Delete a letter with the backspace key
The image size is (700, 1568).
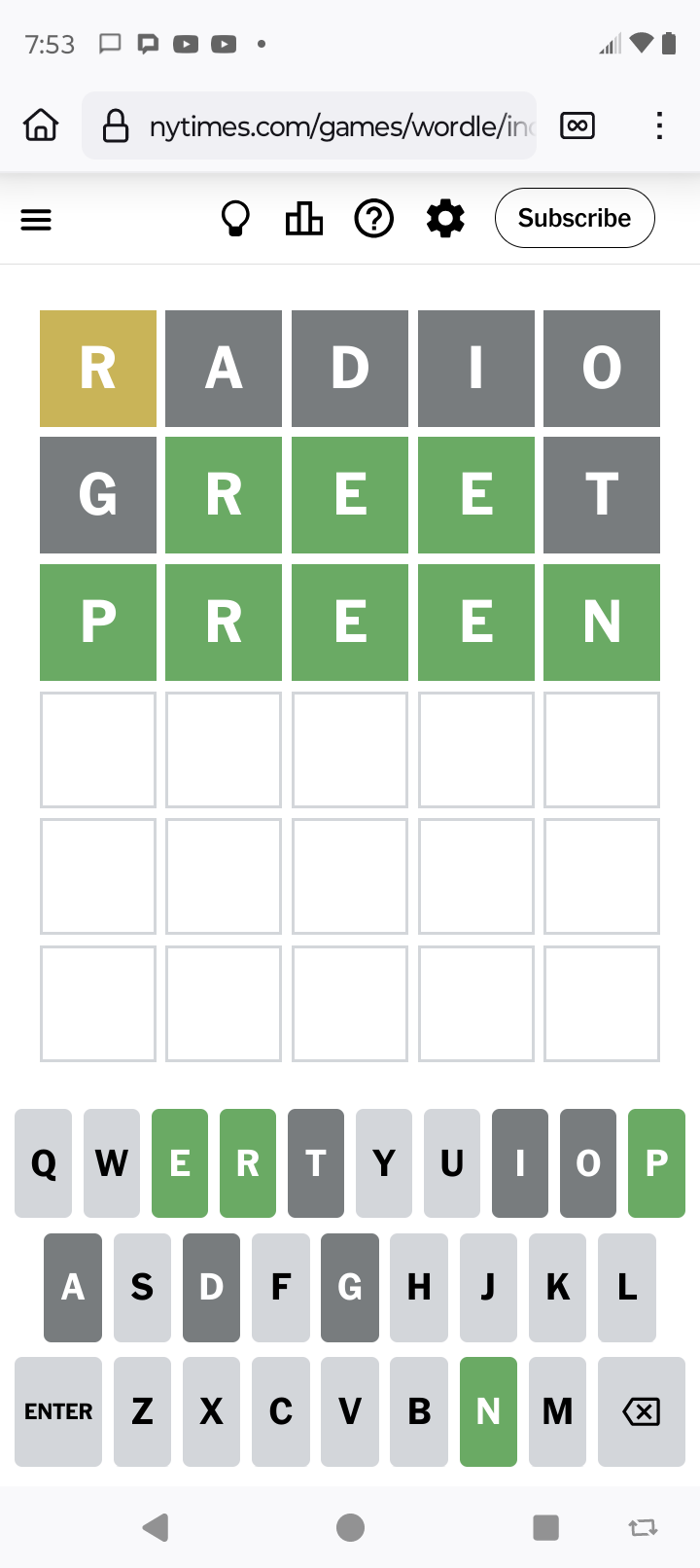tap(641, 1411)
